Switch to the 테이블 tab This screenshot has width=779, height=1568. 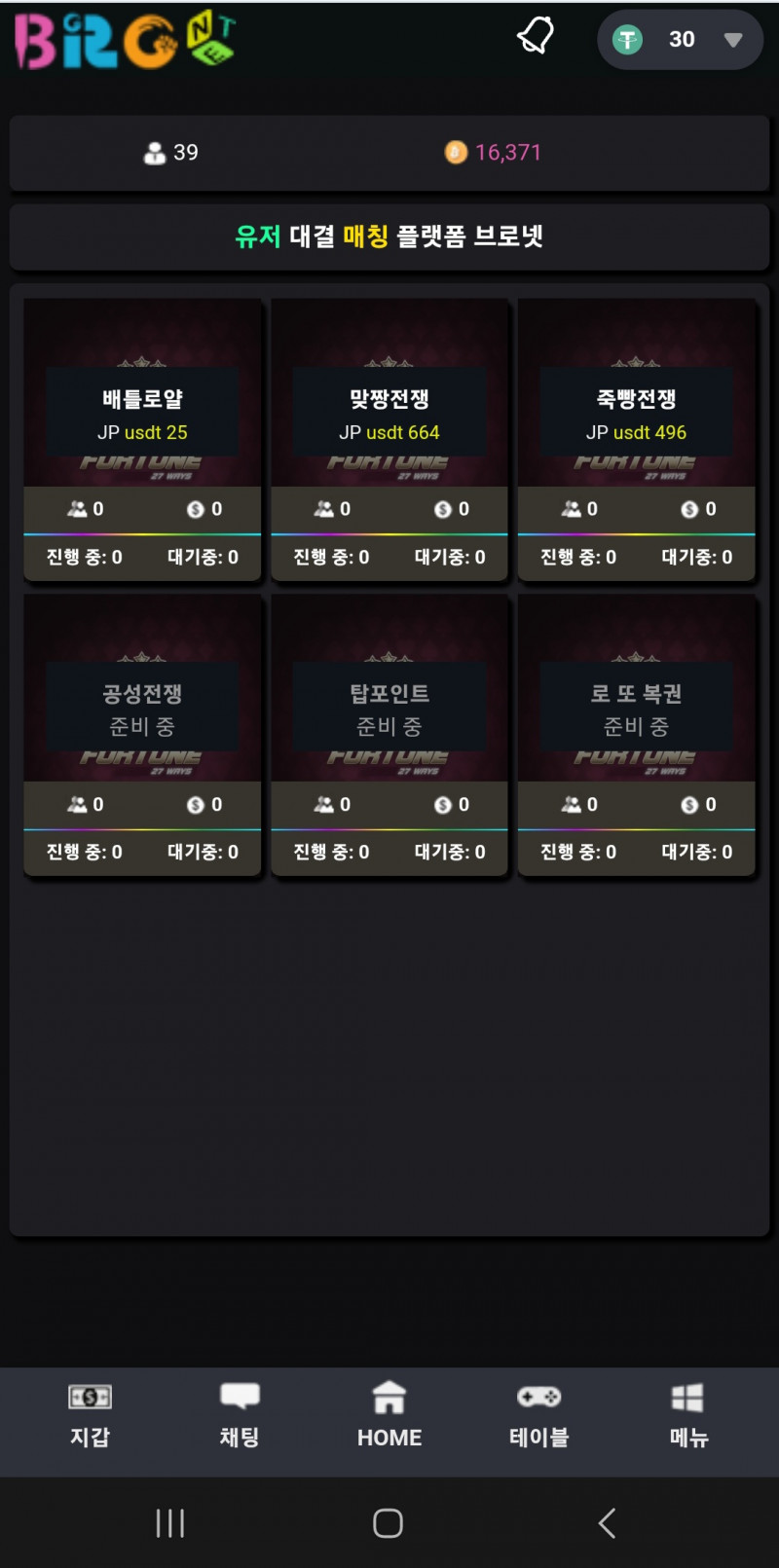[538, 1416]
